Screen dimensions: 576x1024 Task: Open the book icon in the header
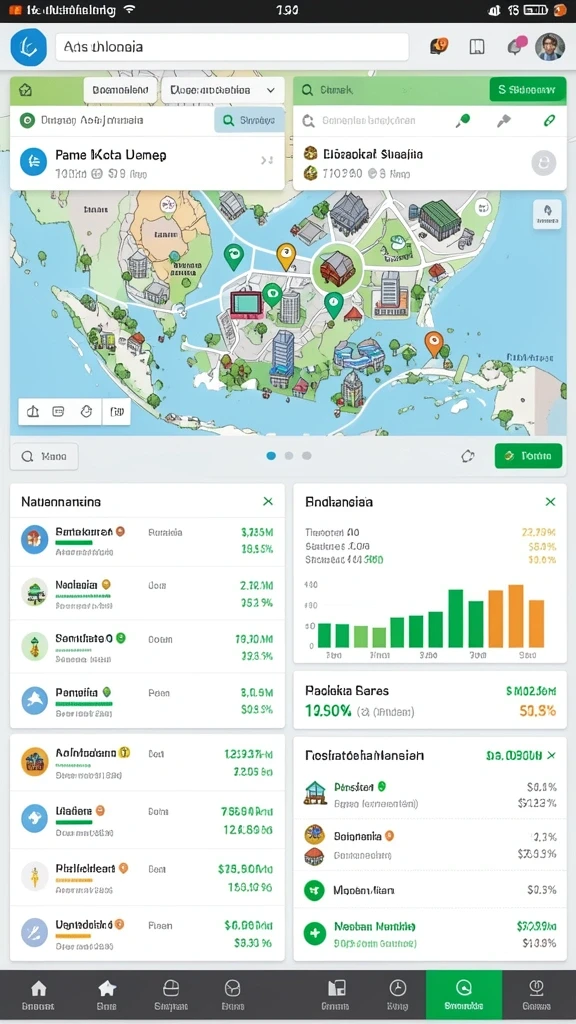pyautogui.click(x=477, y=47)
